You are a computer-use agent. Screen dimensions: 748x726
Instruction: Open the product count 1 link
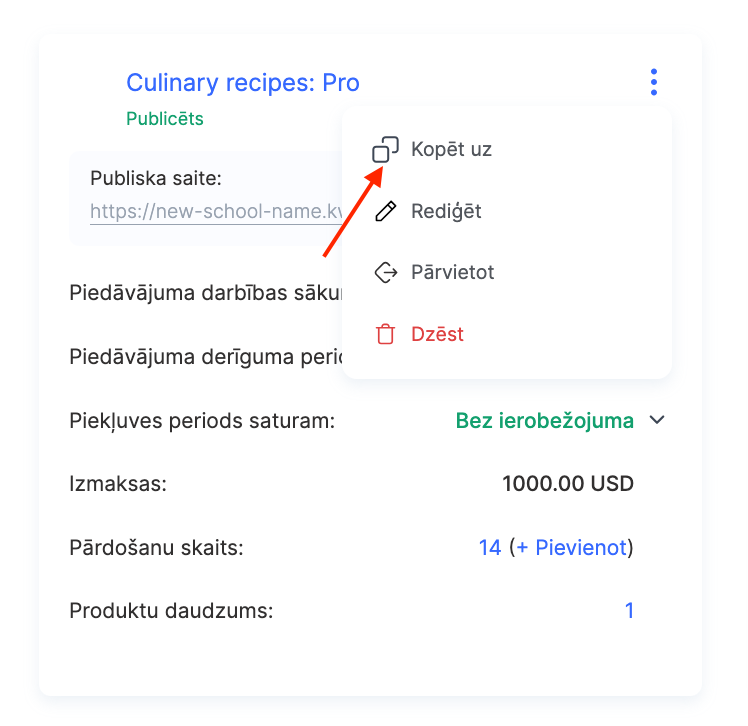[629, 610]
